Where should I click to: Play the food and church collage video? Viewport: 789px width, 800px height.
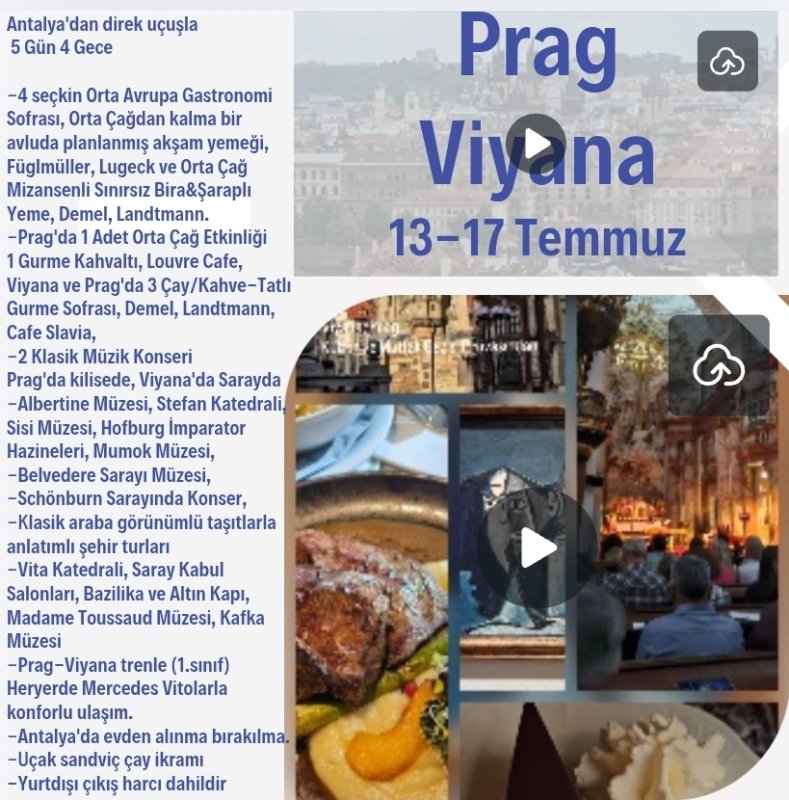coord(537,548)
